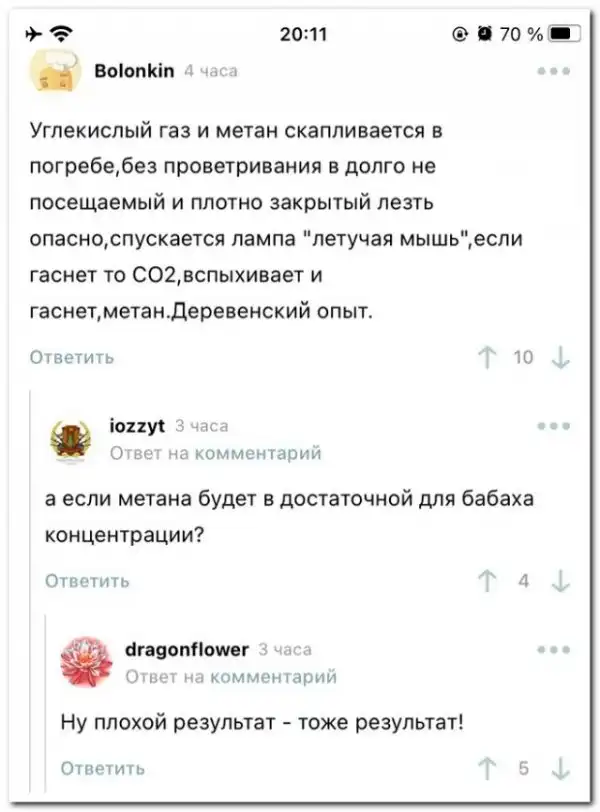Image resolution: width=600 pixels, height=812 pixels.
Task: Upvote dragonflower's comment
Action: pyautogui.click(x=488, y=768)
